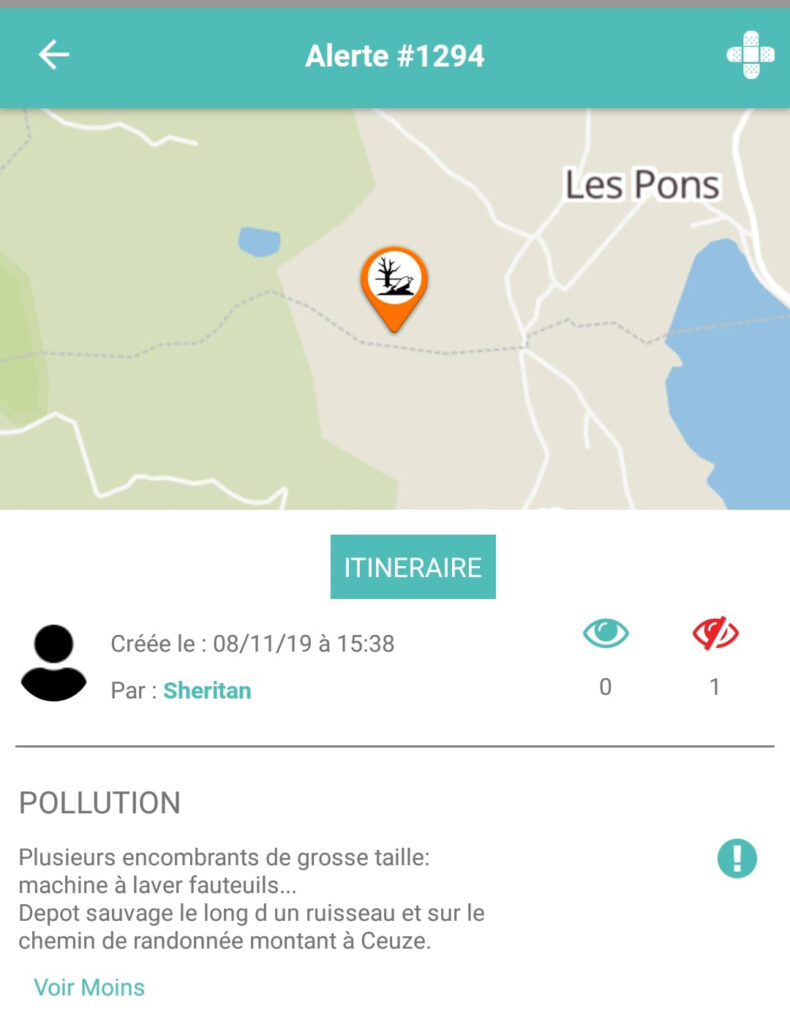Image resolution: width=790 pixels, height=1024 pixels.
Task: Open Sheritan's profile
Action: pos(207,691)
